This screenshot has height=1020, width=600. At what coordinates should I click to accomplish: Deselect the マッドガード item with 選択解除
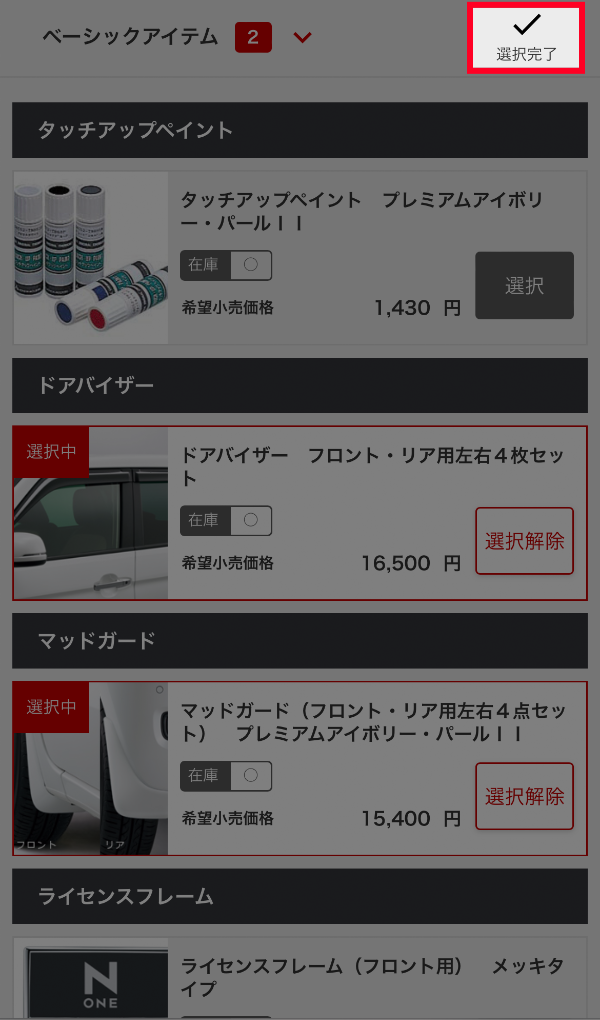(x=524, y=796)
